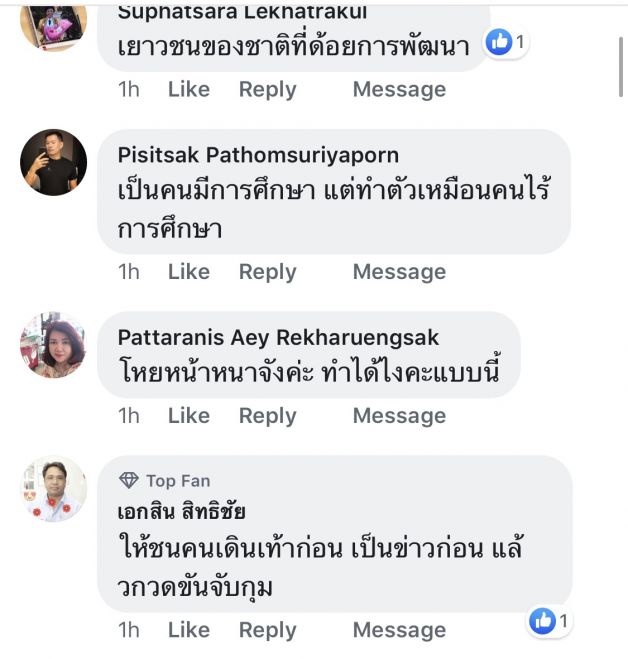Message เอกสิน สิทธิชัย
The height and width of the screenshot is (659, 628).
point(399,630)
